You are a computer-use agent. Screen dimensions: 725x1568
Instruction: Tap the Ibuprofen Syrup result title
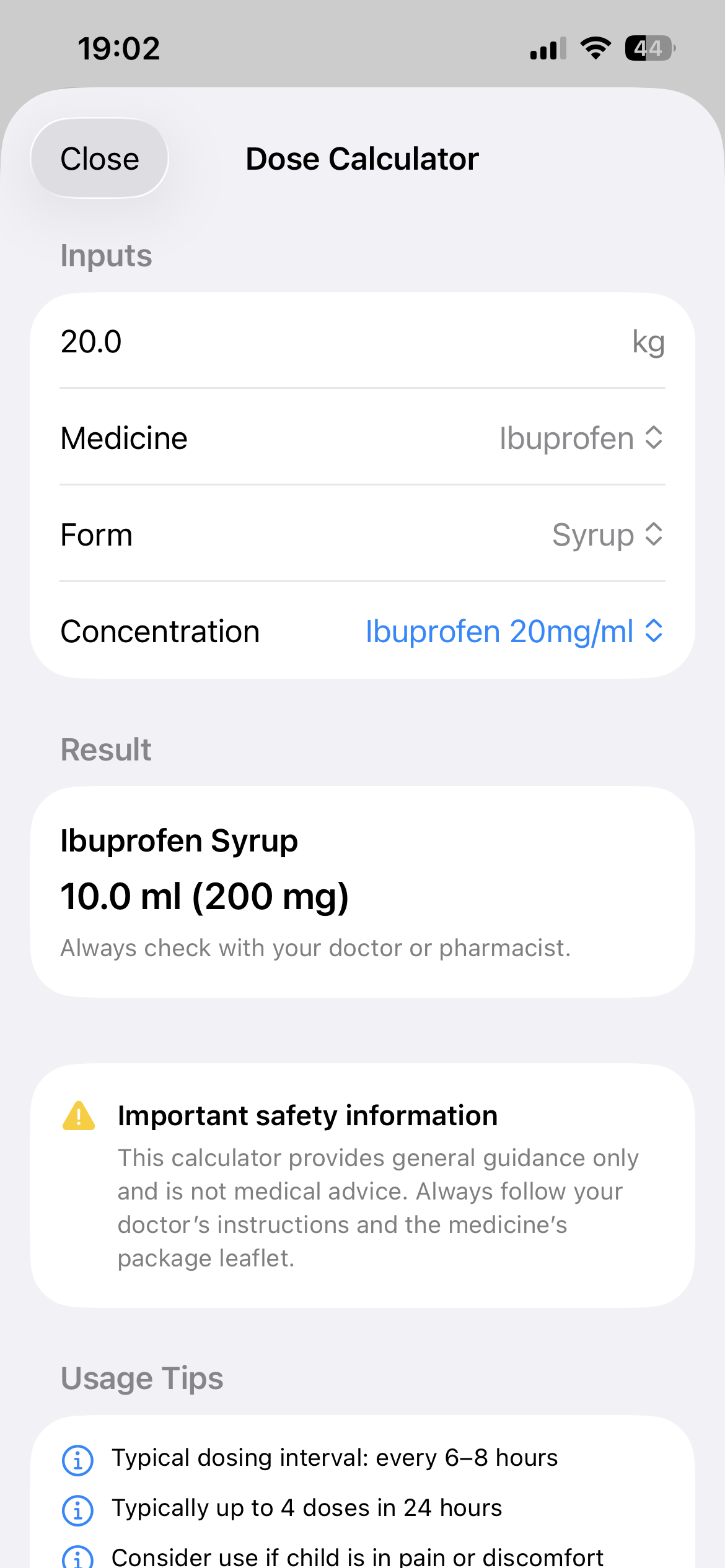pyautogui.click(x=178, y=840)
